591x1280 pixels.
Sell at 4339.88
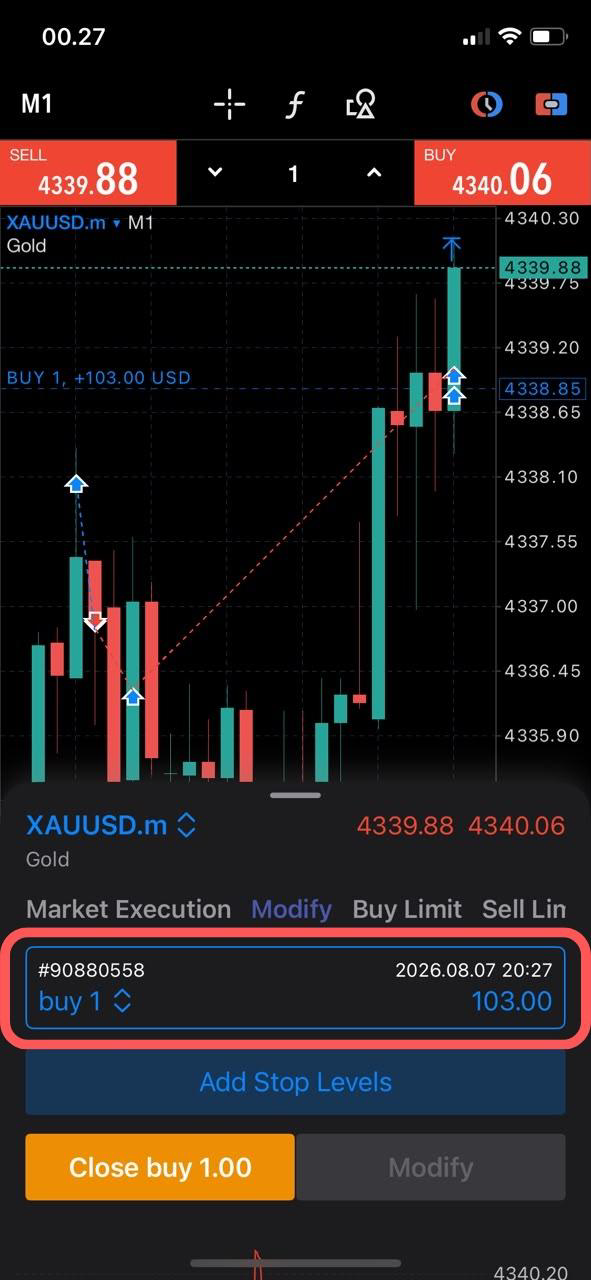coord(88,173)
